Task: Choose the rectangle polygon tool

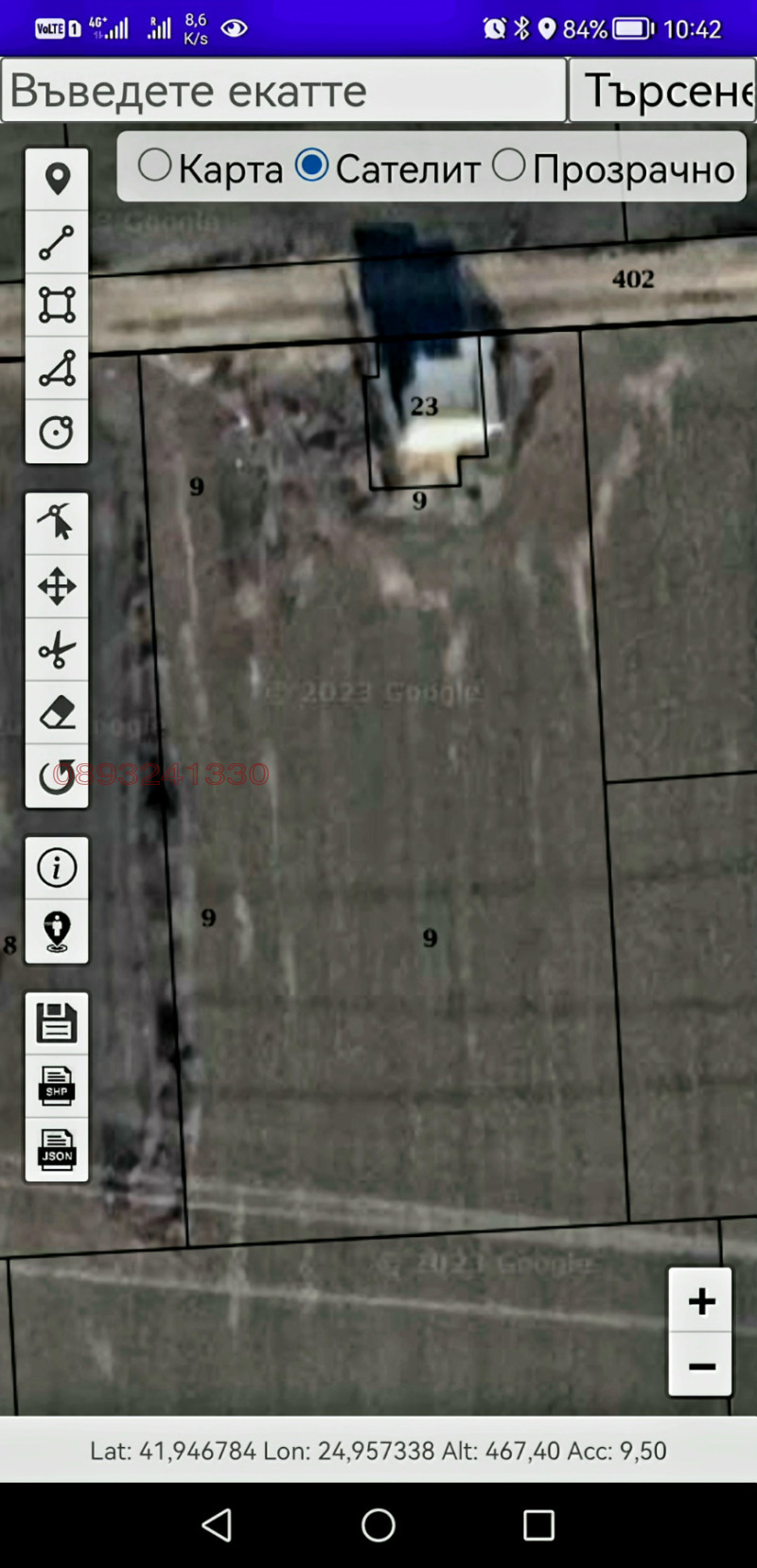Action: point(57,305)
